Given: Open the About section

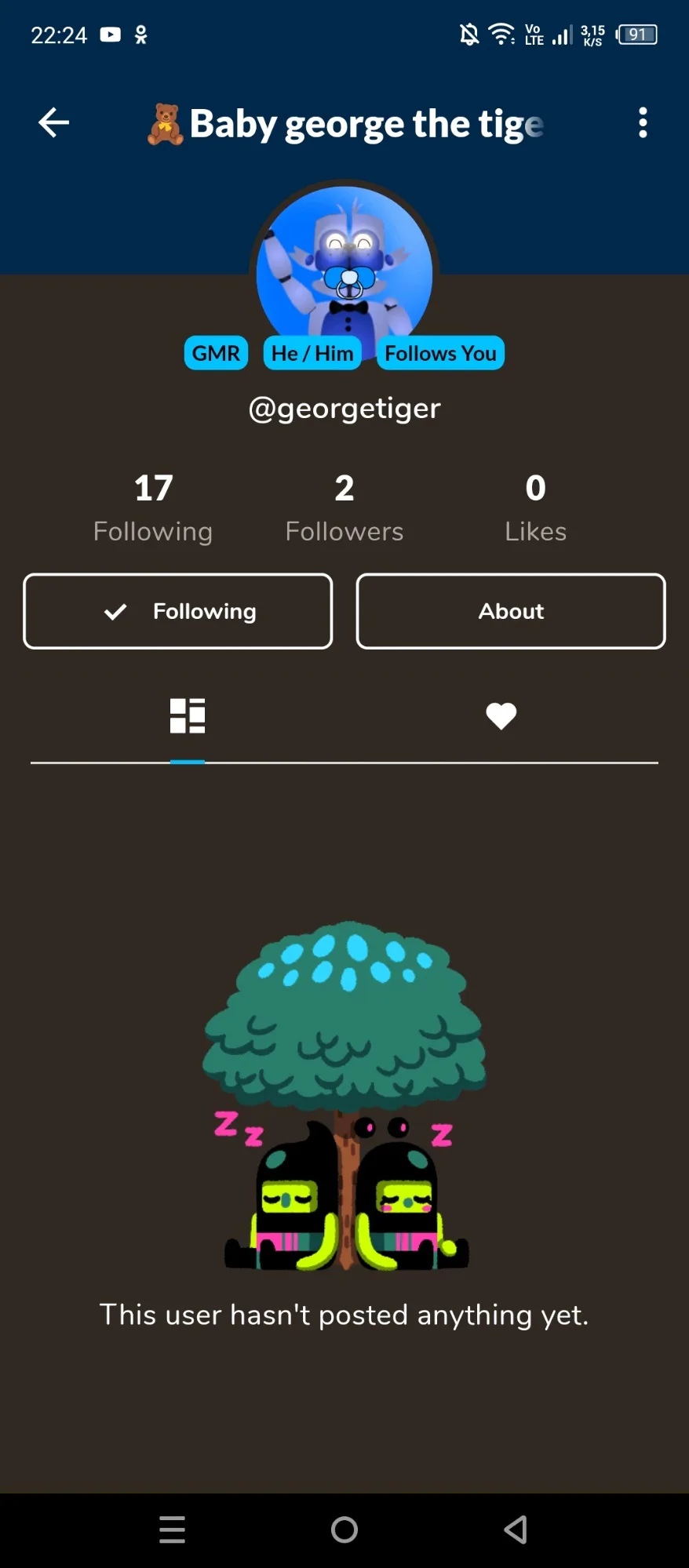Looking at the screenshot, I should pos(511,611).
